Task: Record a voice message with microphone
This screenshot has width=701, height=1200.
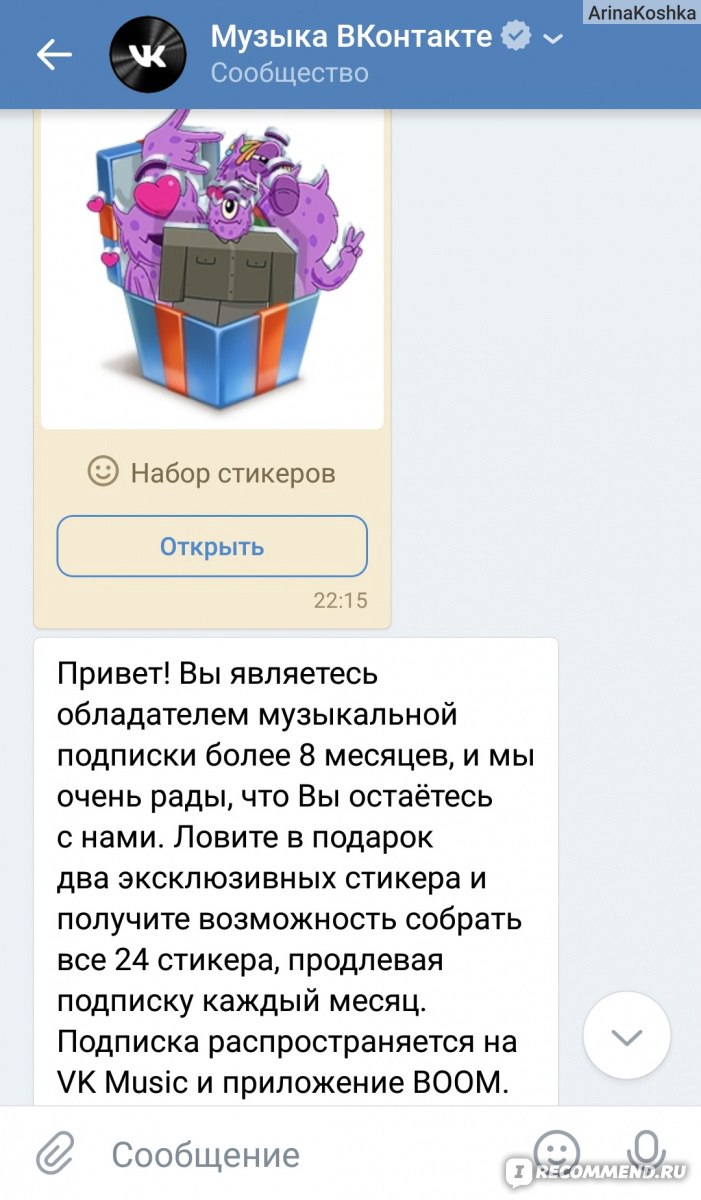Action: click(646, 1154)
